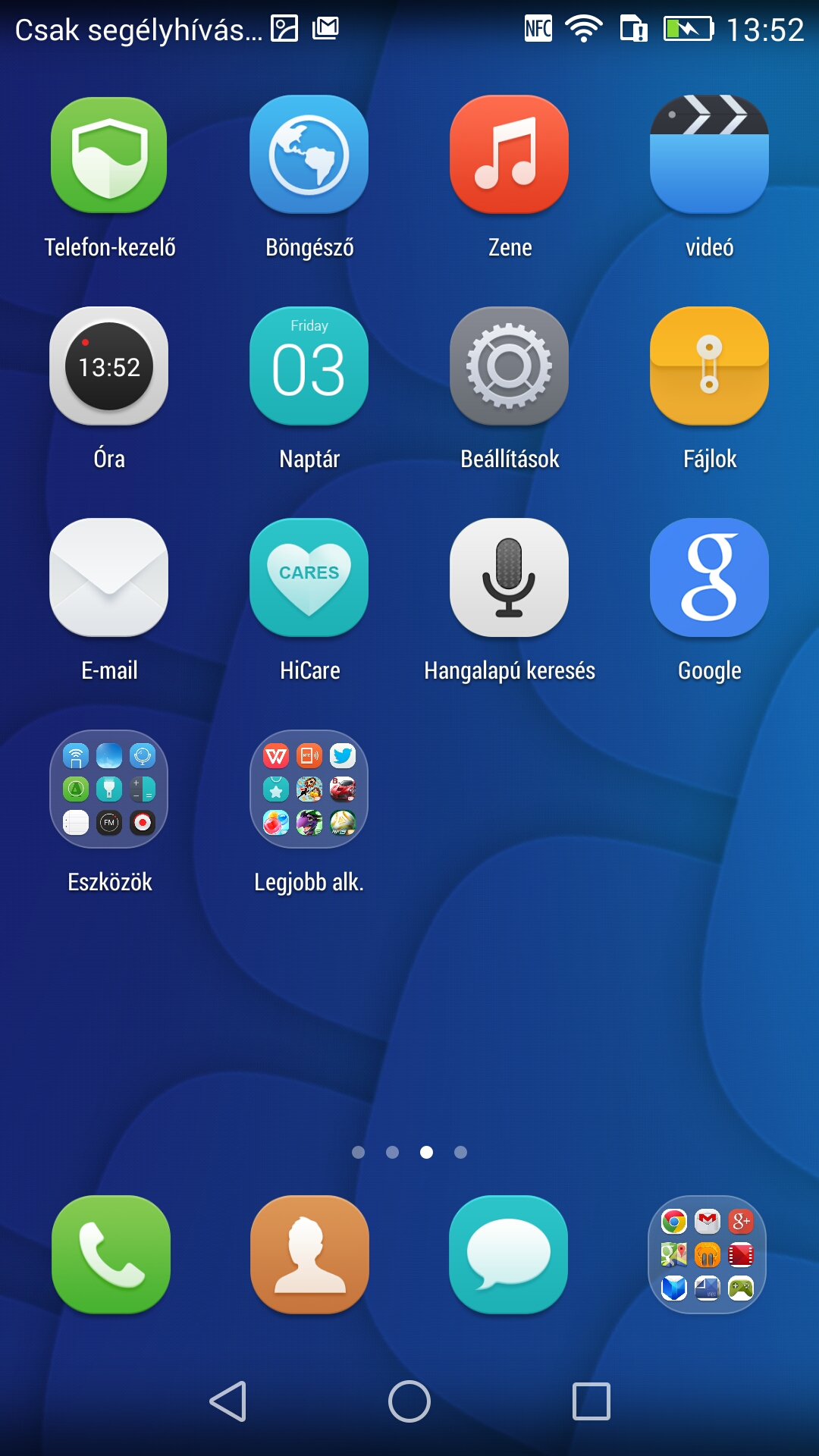
Task: Open the Zene music app
Action: click(x=510, y=155)
